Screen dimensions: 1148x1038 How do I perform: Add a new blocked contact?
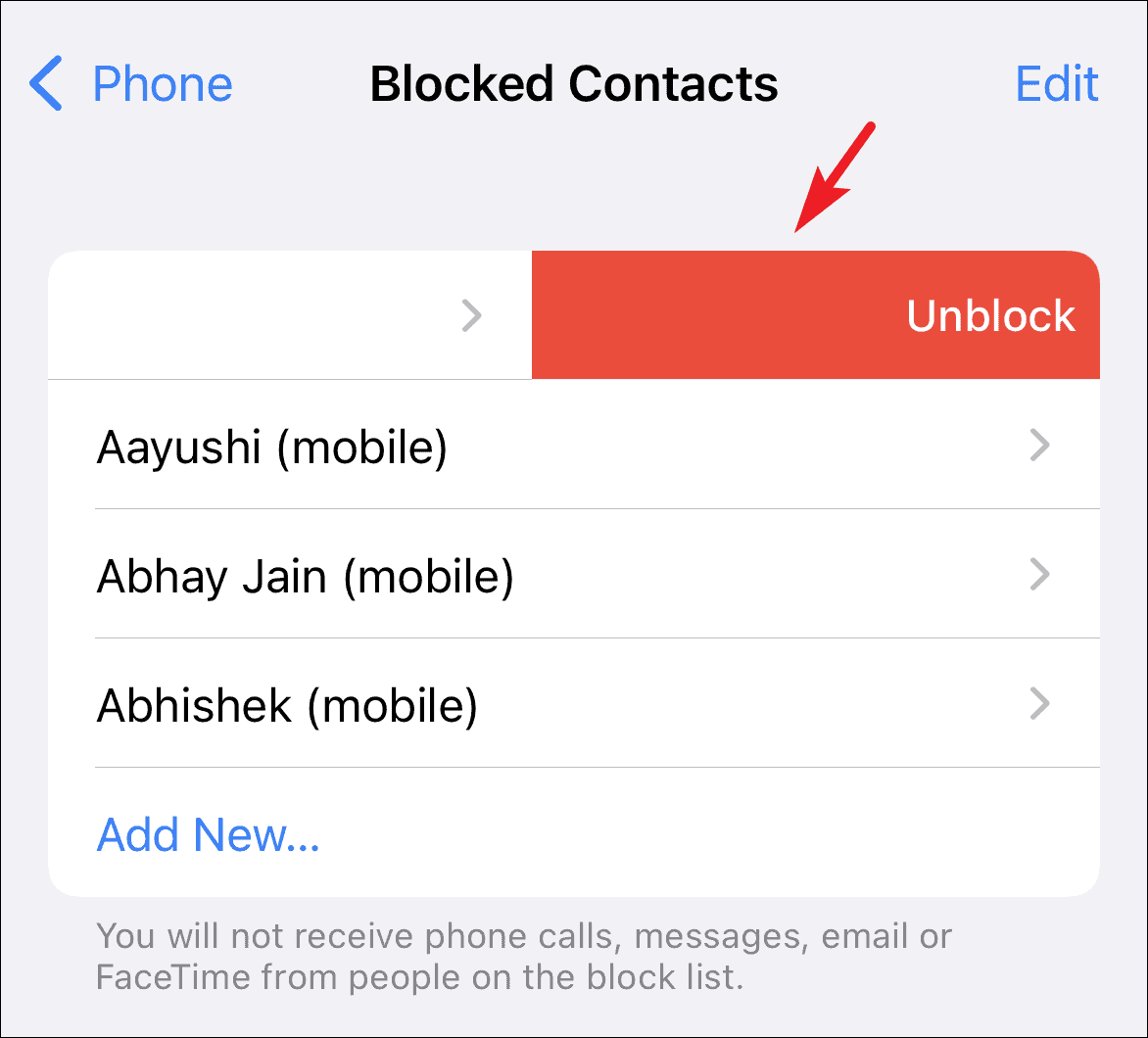click(208, 834)
